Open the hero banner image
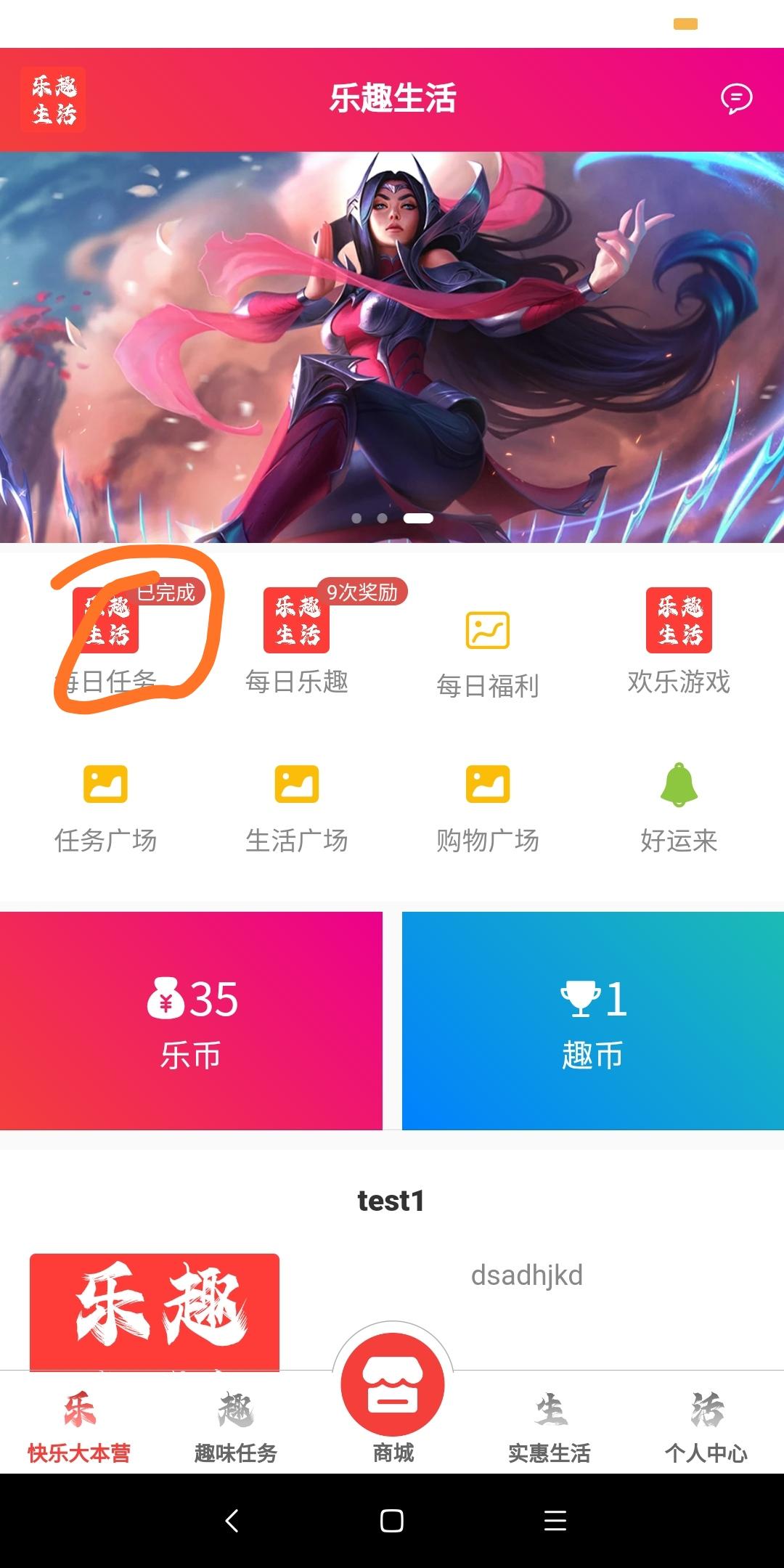The image size is (784, 1568). pos(392,347)
